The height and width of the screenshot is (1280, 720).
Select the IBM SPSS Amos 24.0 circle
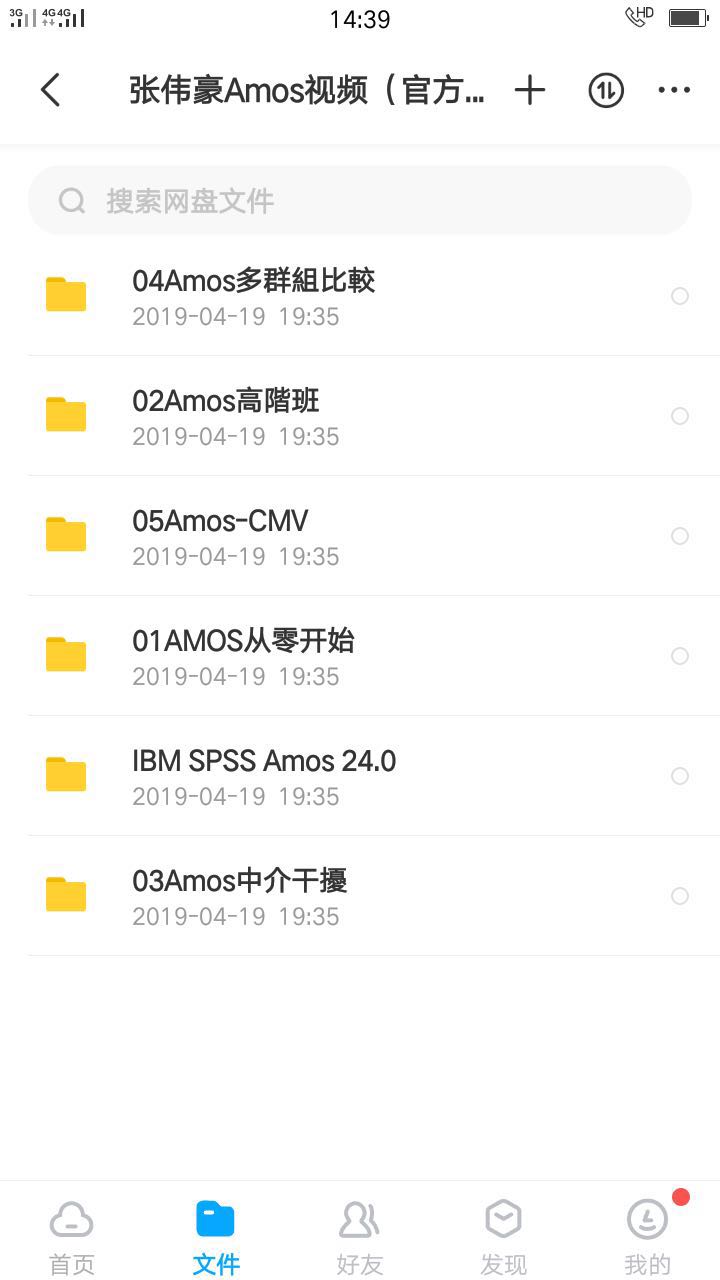680,776
